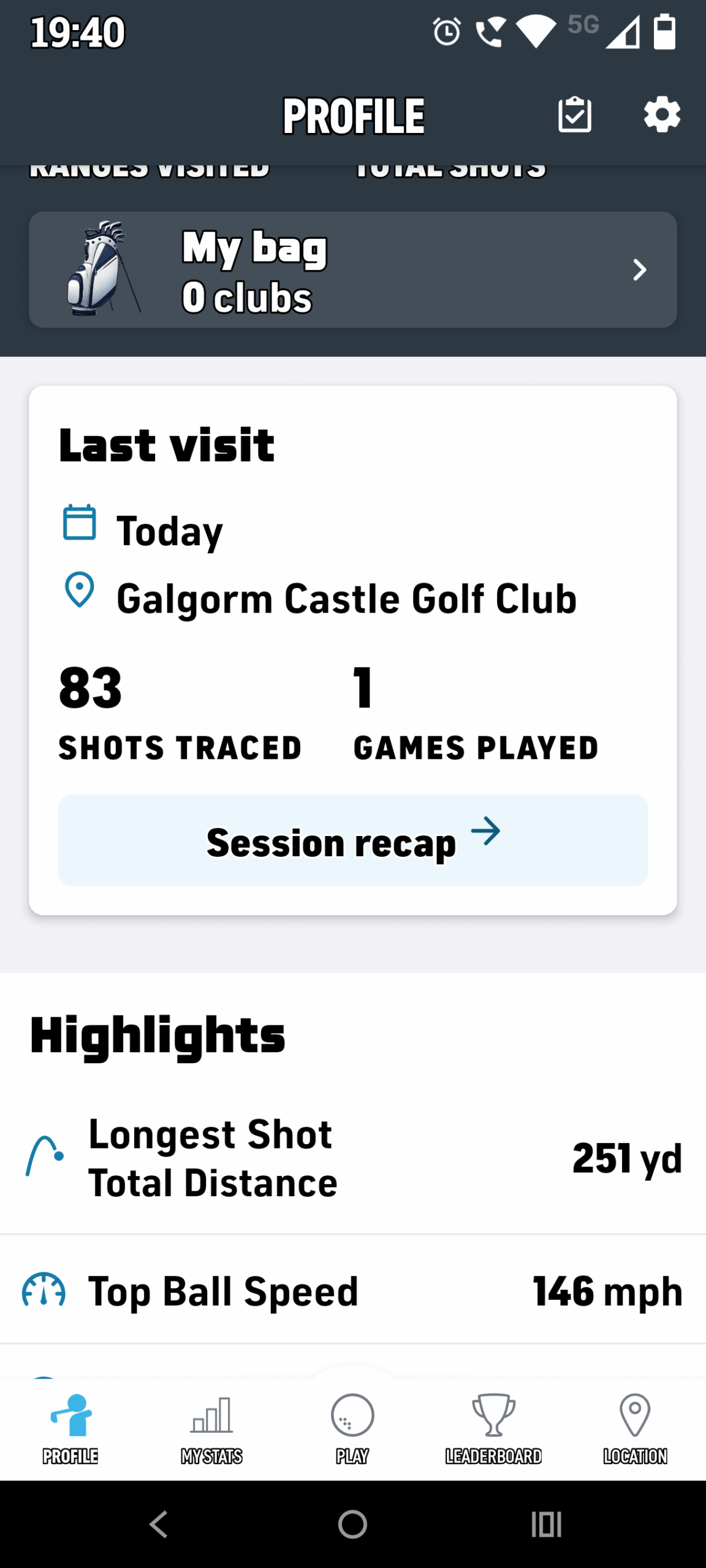Open Top Ball Speed highlight
706x1568 pixels.
point(353,1290)
